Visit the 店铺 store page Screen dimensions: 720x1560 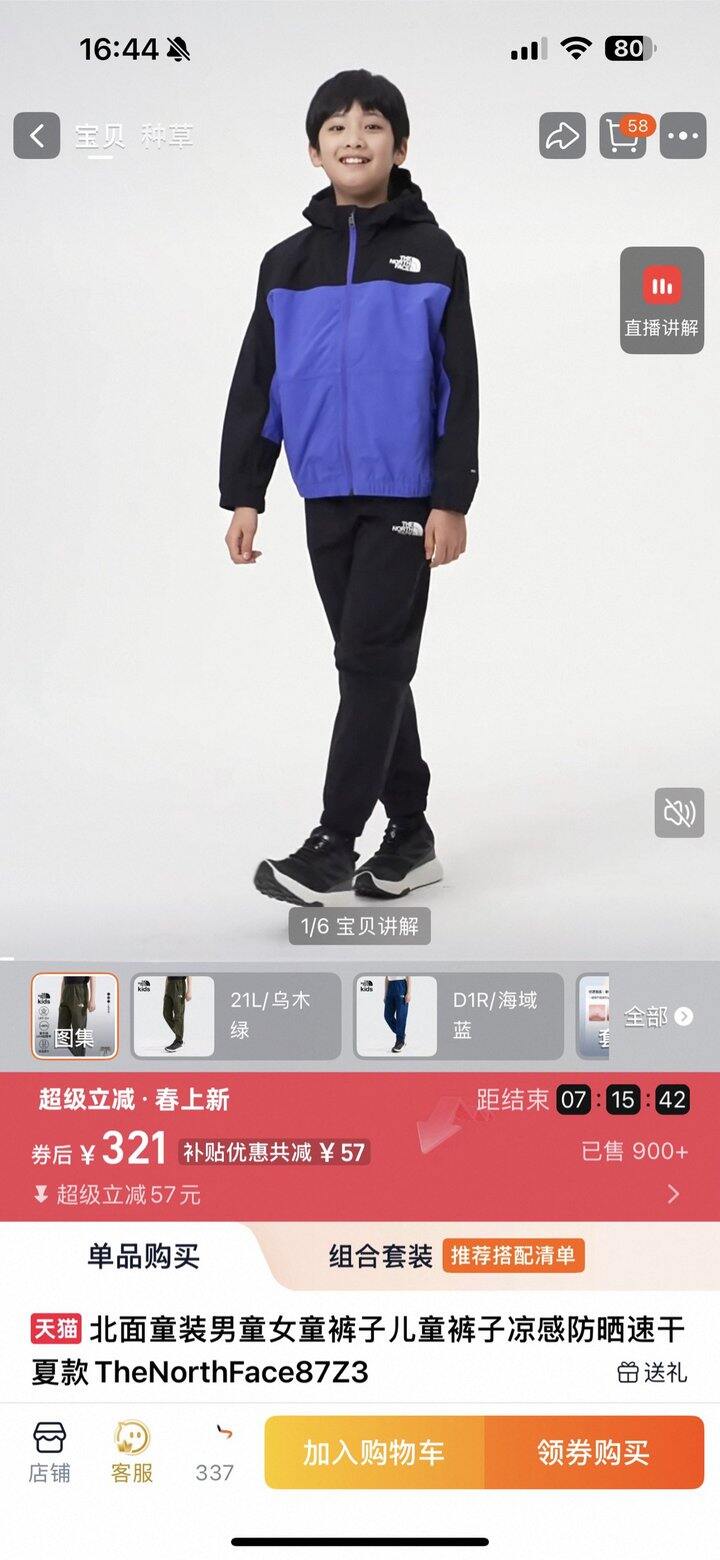coord(49,1452)
